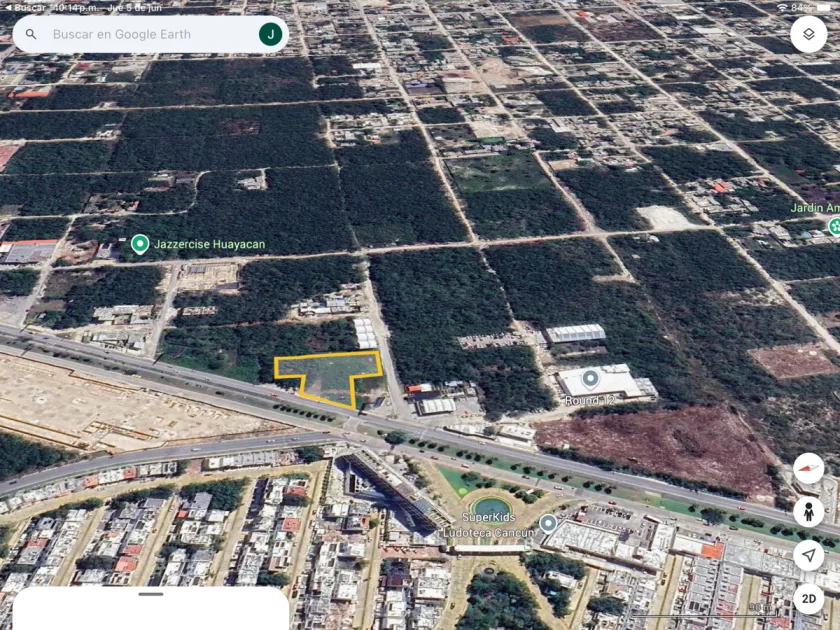The width and height of the screenshot is (840, 630).
Task: Open the Jardin place marker
Action: [834, 226]
